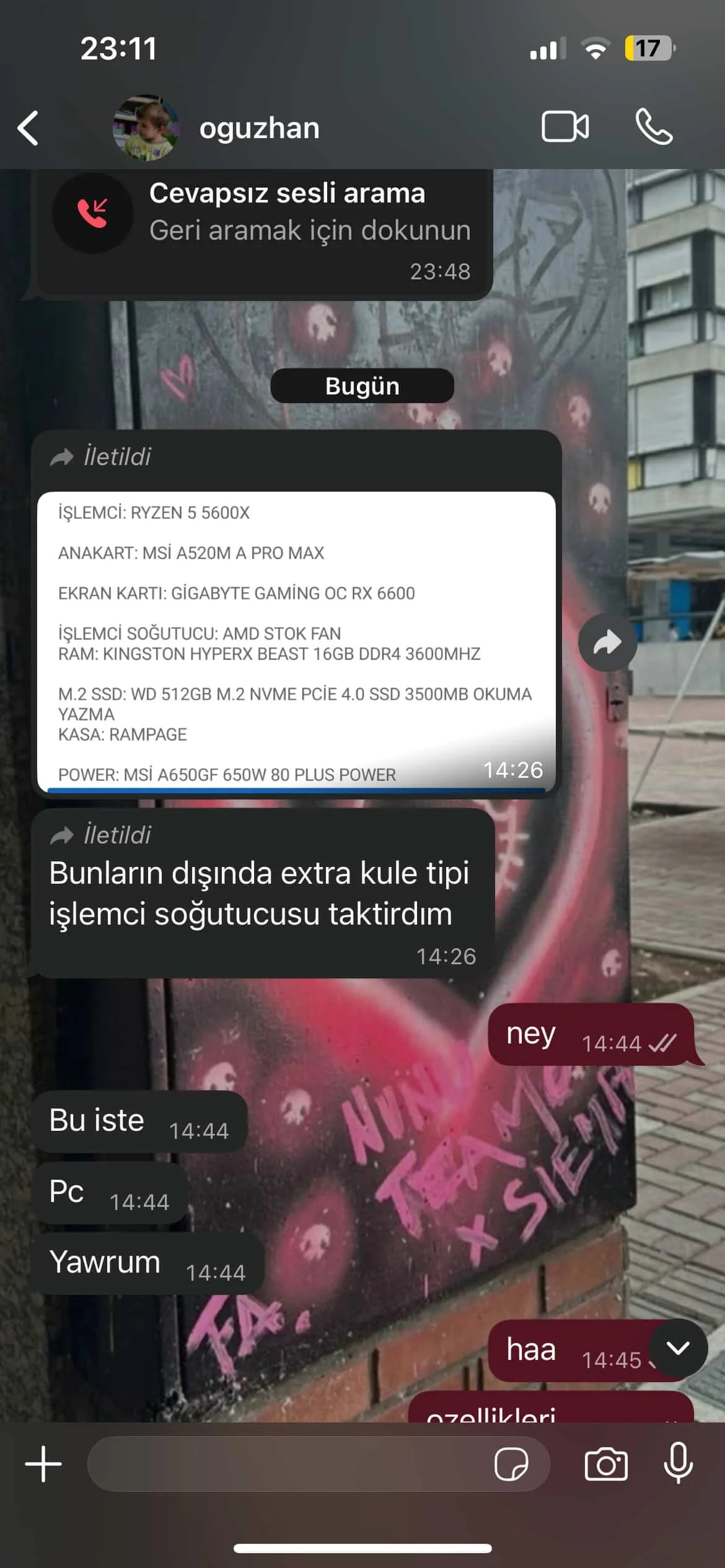The height and width of the screenshot is (1568, 725).
Task: Start a video call with oguzhan
Action: [565, 127]
